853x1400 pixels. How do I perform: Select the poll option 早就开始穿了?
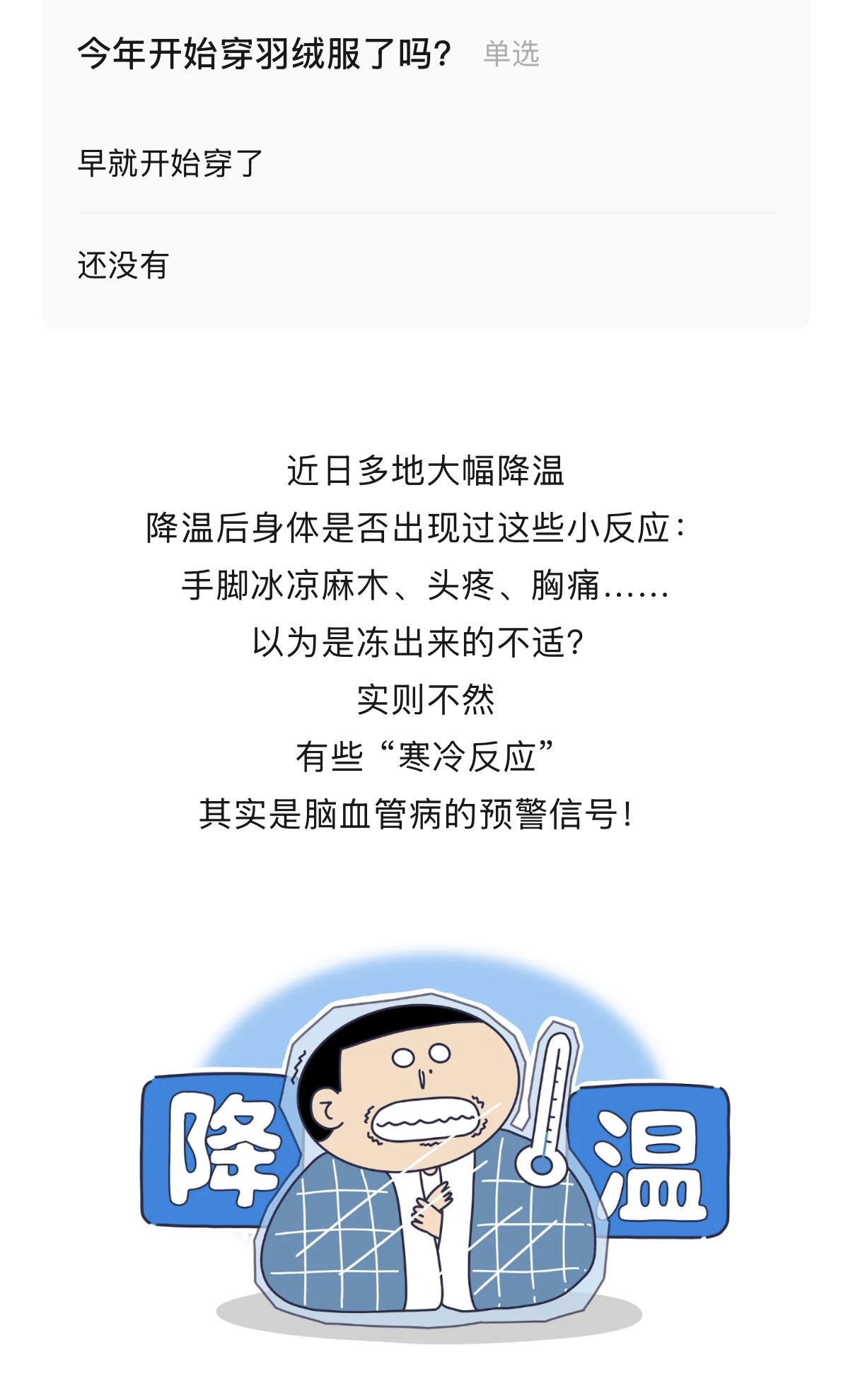point(170,163)
